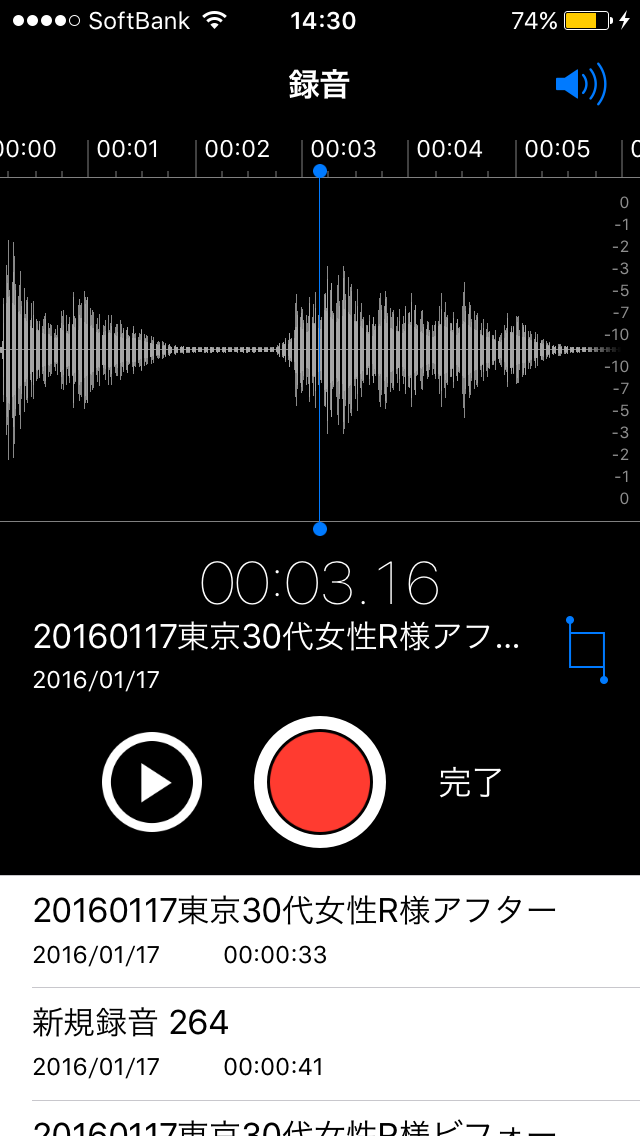
Task: Open the trim editing tool
Action: tap(587, 650)
